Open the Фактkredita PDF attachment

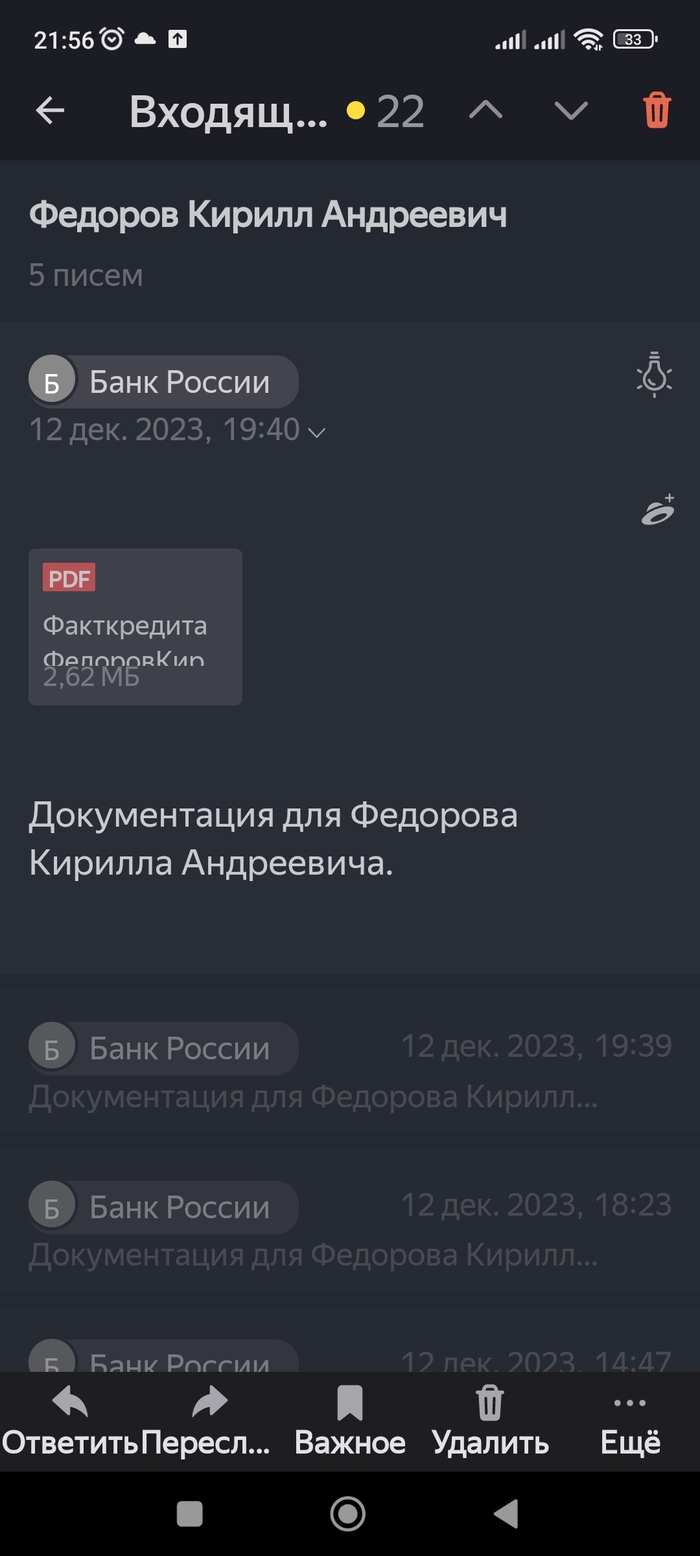(x=135, y=626)
